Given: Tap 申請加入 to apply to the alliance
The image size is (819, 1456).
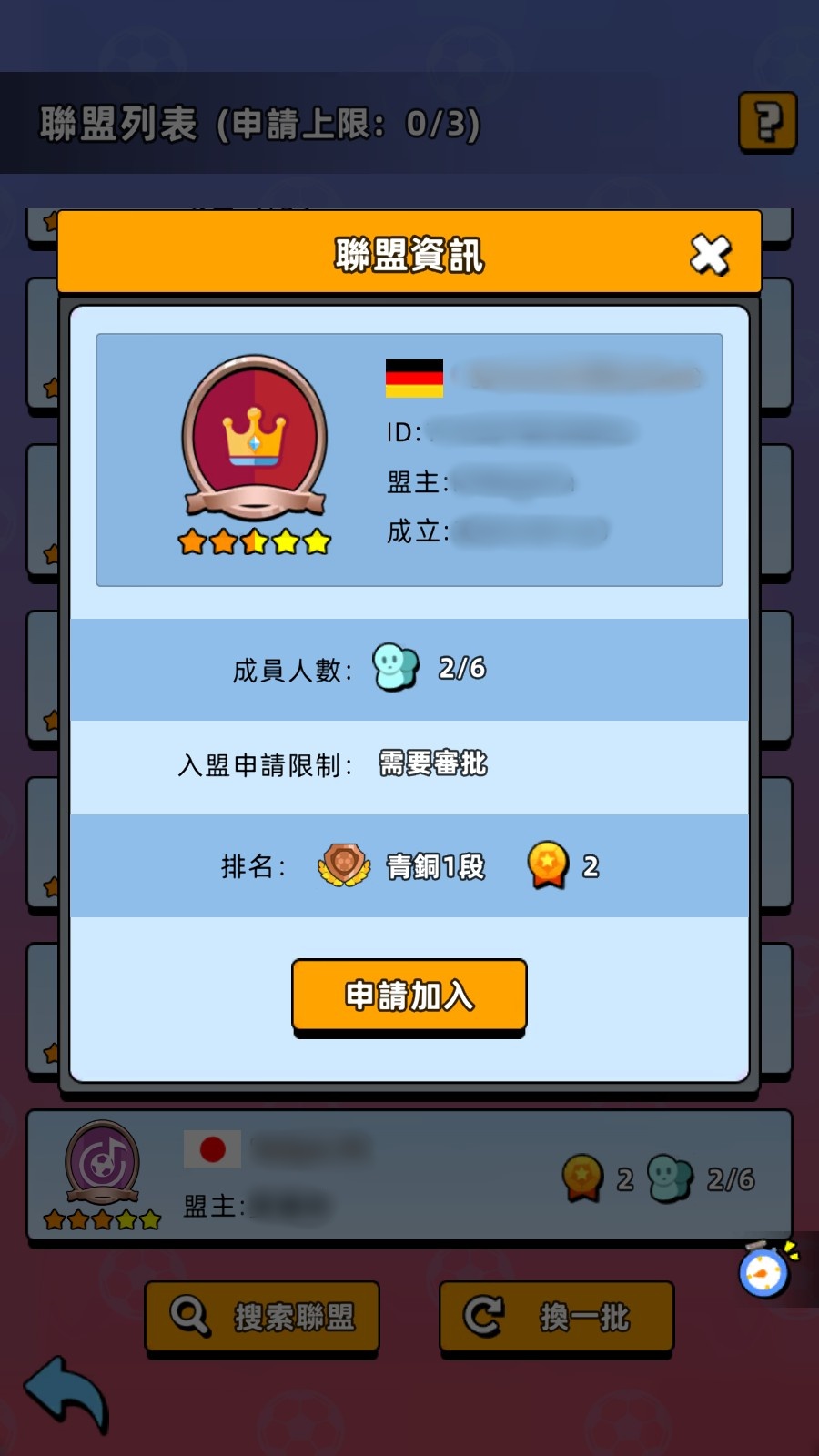Looking at the screenshot, I should [x=409, y=996].
